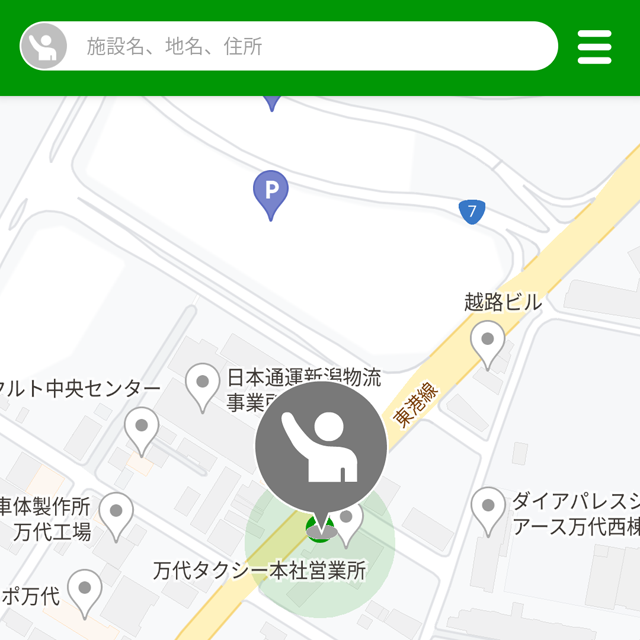Viewport: 640px width, 640px height.
Task: Open the ダイアパレス map pin
Action: pyautogui.click(x=488, y=508)
